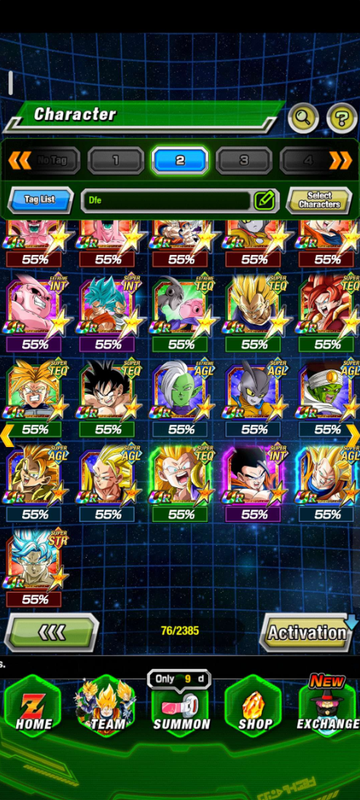This screenshot has width=360, height=800.
Task: Edit the tag name Dfe
Action: click(265, 201)
